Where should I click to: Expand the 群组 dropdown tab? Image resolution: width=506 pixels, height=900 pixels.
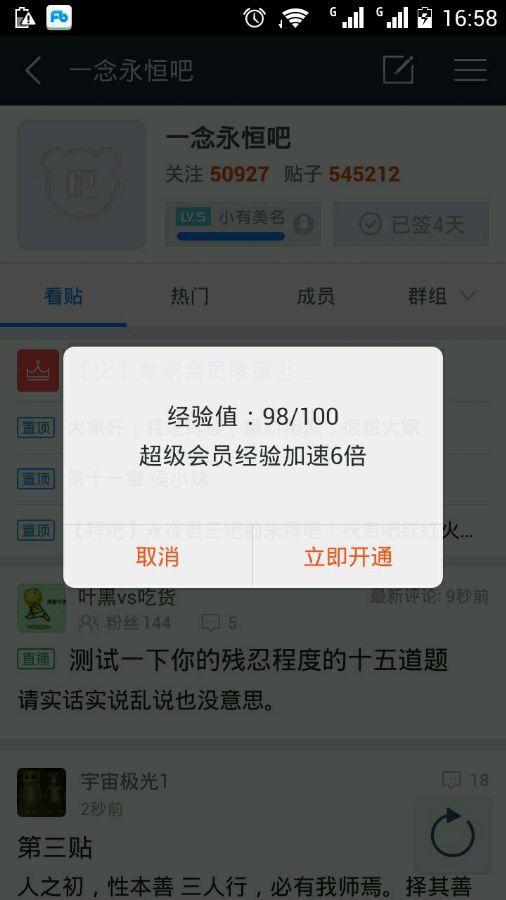(442, 296)
